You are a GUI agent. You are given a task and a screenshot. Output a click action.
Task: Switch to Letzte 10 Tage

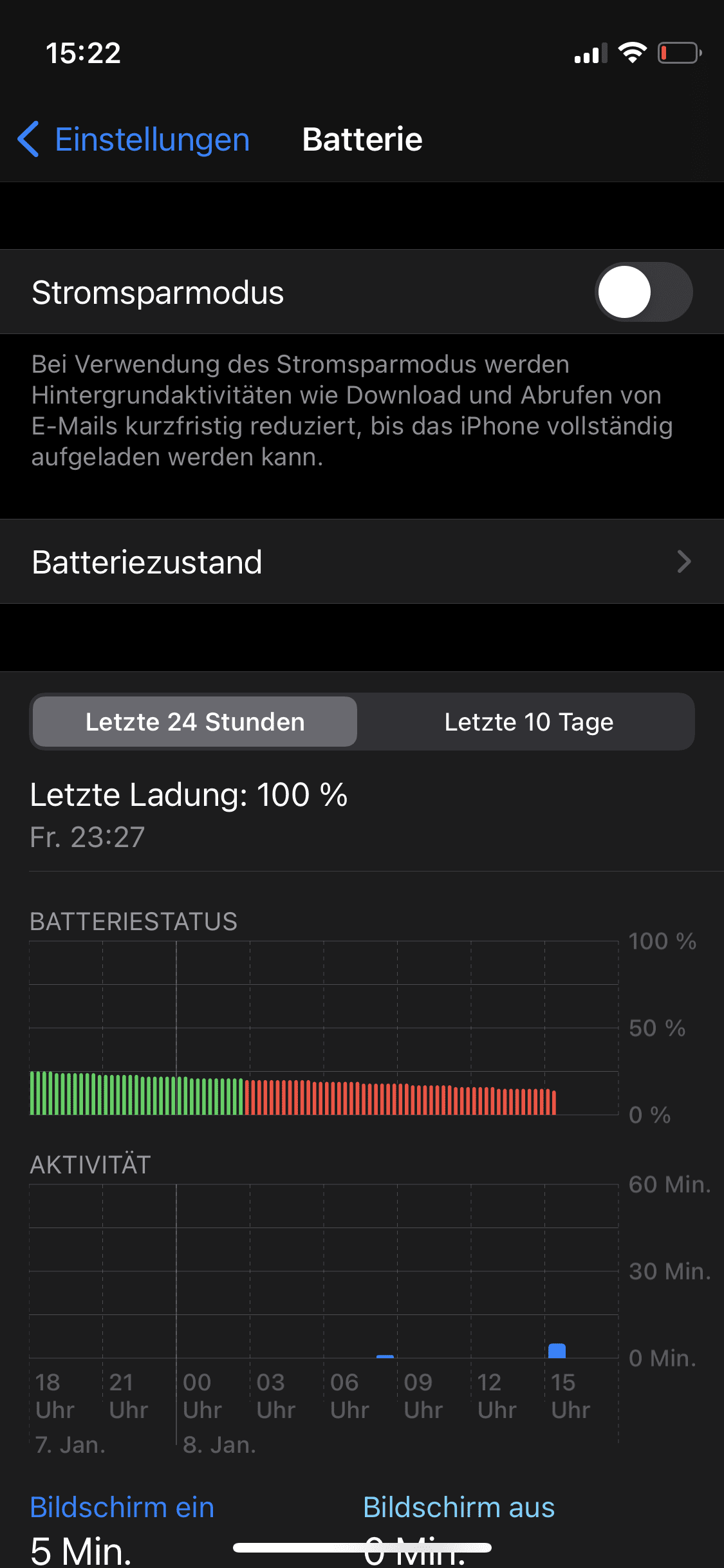(528, 722)
